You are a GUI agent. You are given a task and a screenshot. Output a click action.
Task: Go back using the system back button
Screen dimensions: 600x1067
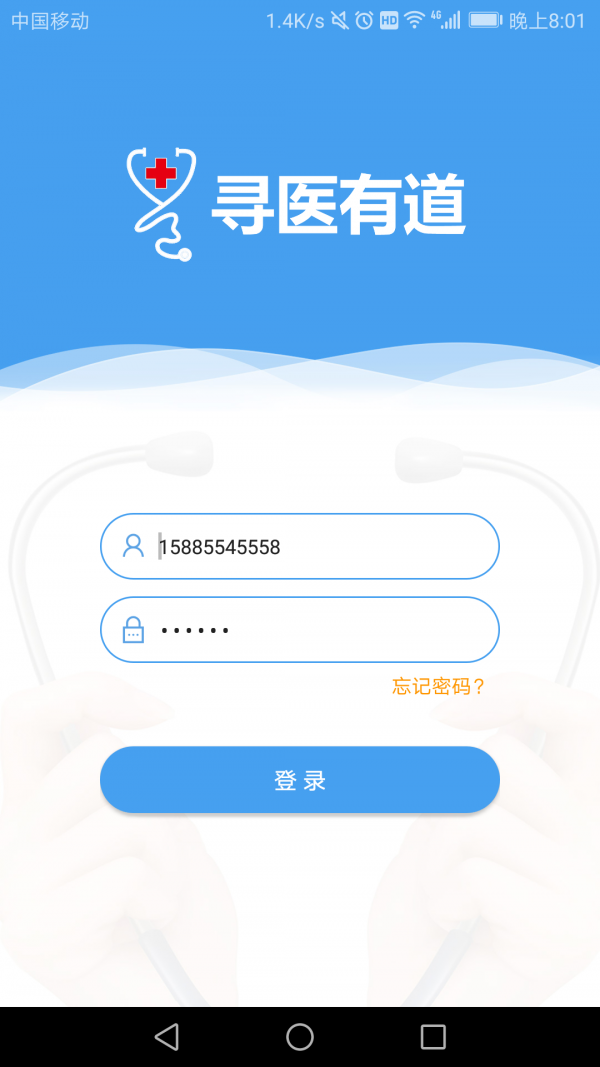[x=167, y=1037]
